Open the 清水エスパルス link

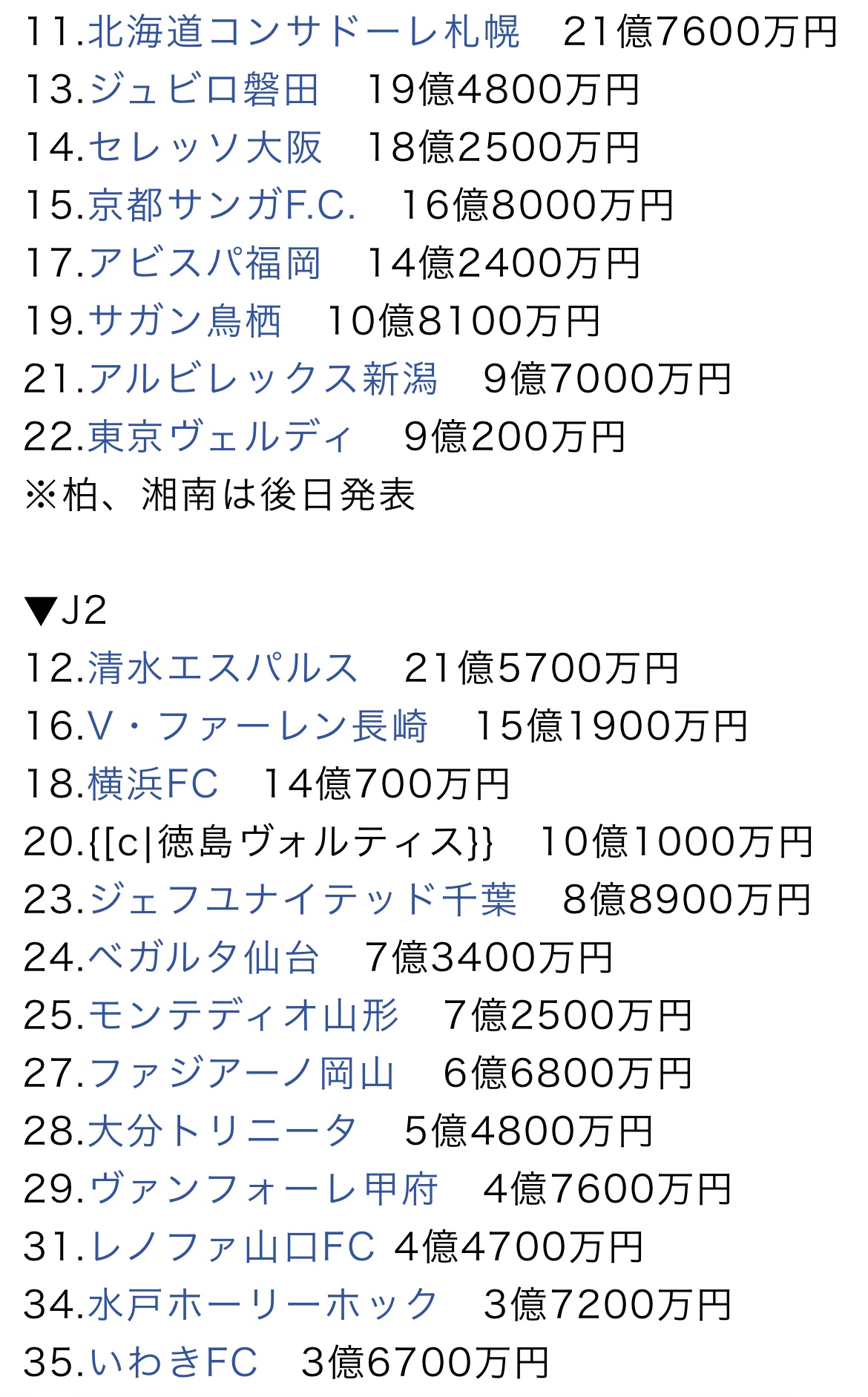pos(223,668)
